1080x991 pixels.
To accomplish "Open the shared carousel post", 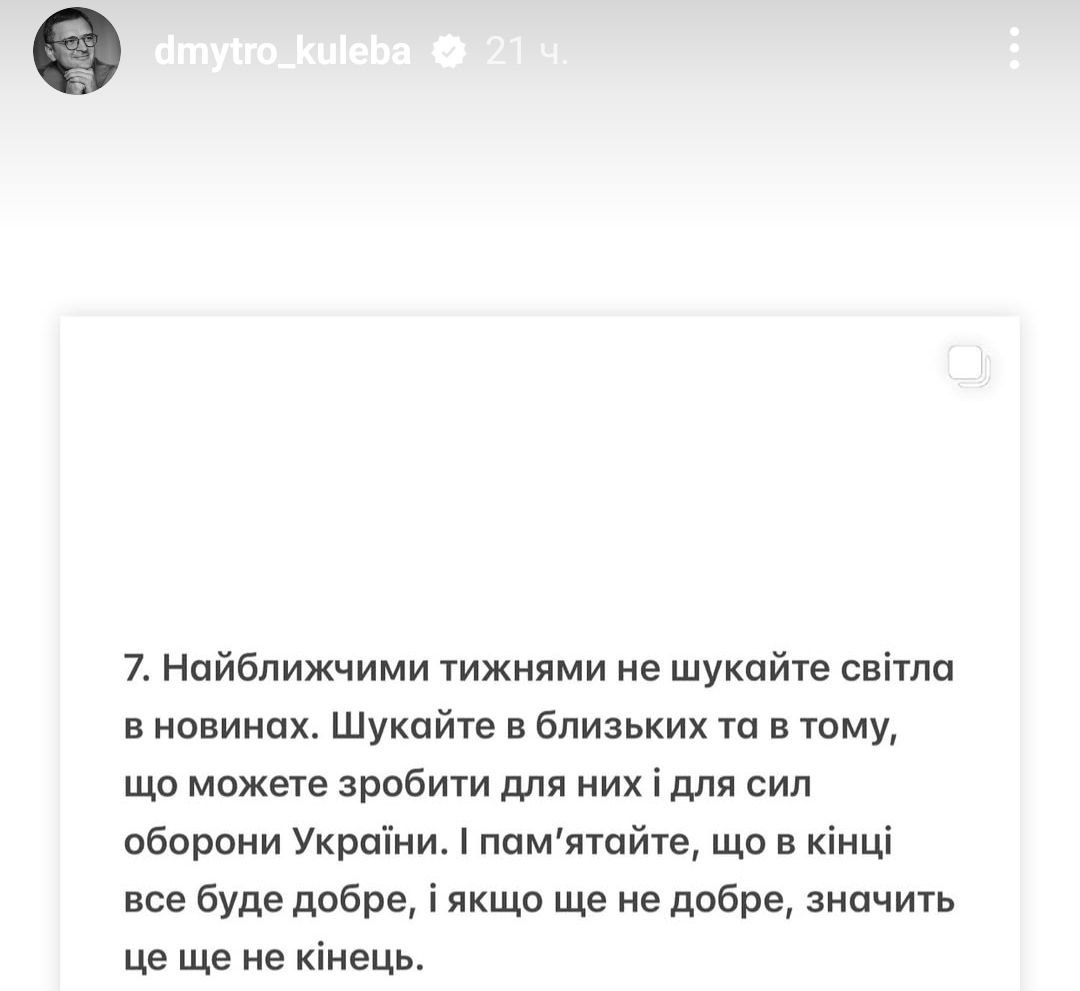I will tap(540, 650).
